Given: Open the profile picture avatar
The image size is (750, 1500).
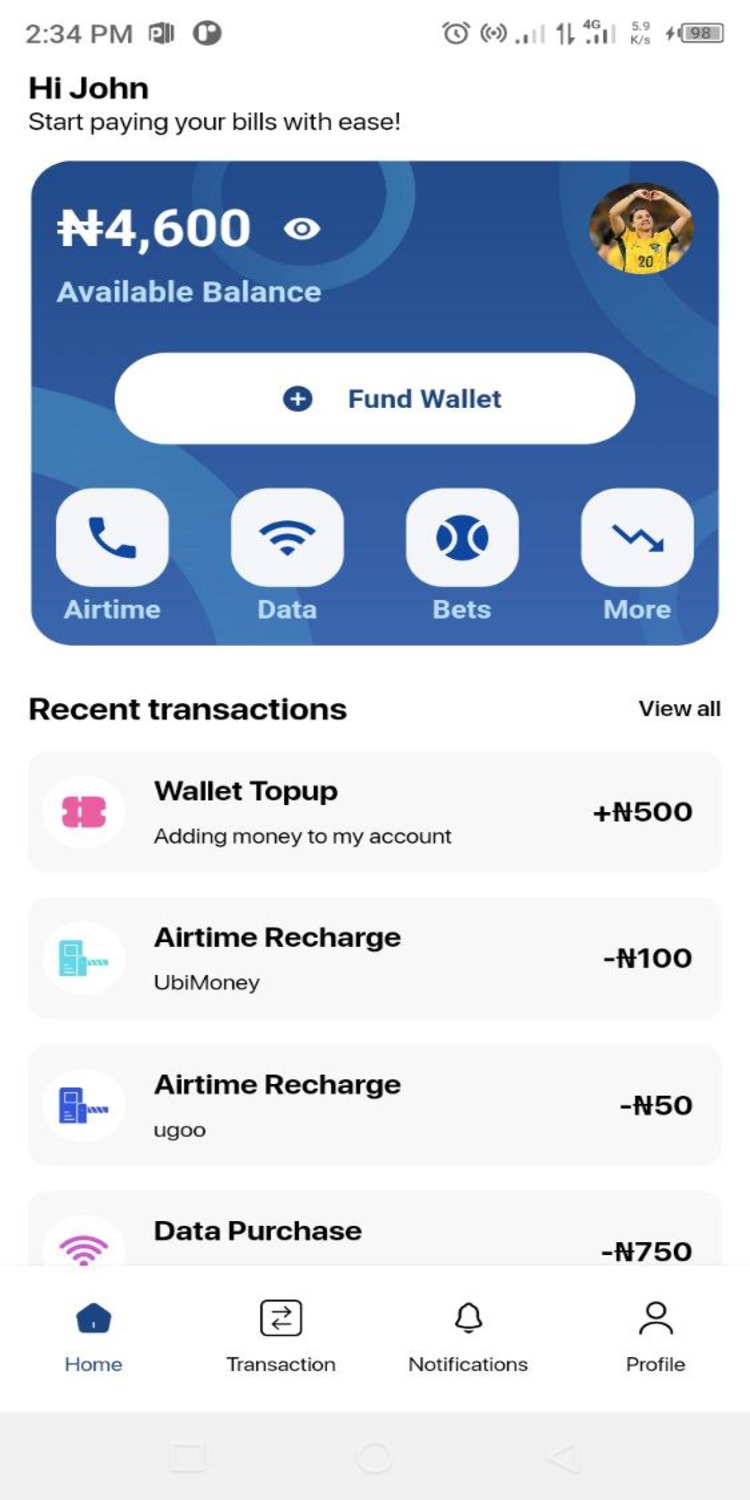Looking at the screenshot, I should point(640,228).
